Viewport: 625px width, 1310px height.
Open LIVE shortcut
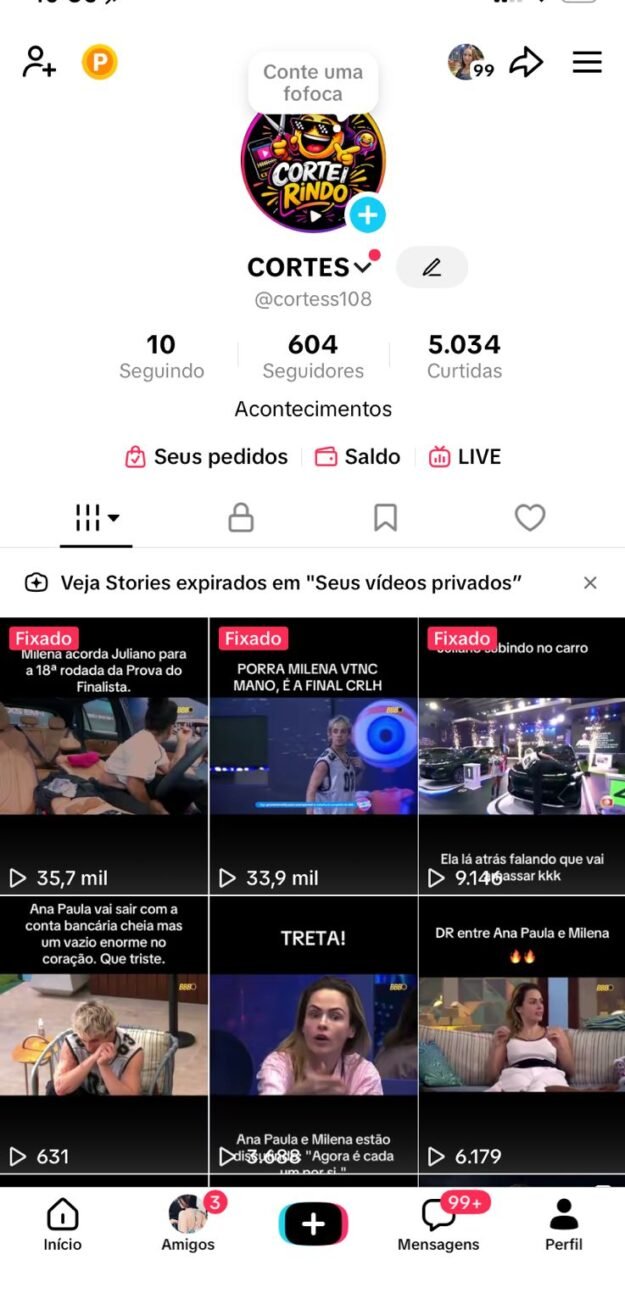465,457
